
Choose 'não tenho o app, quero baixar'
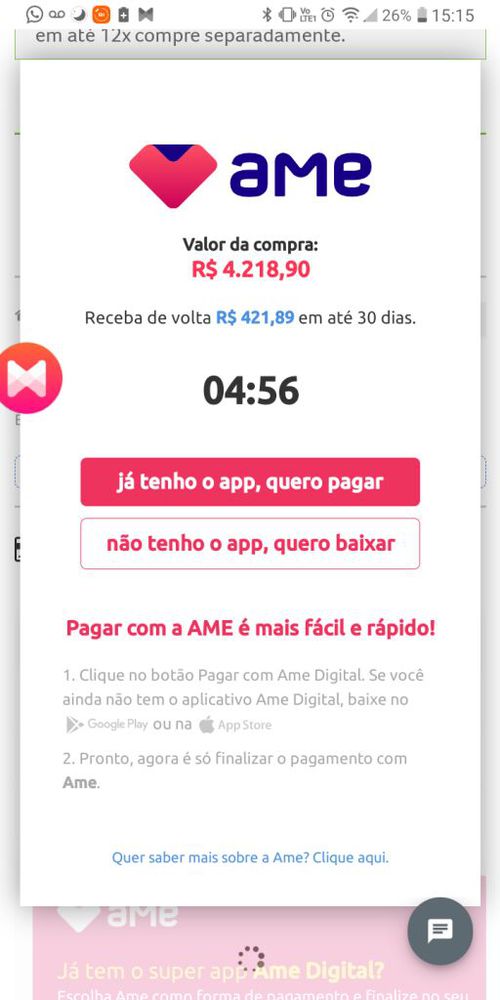[250, 543]
